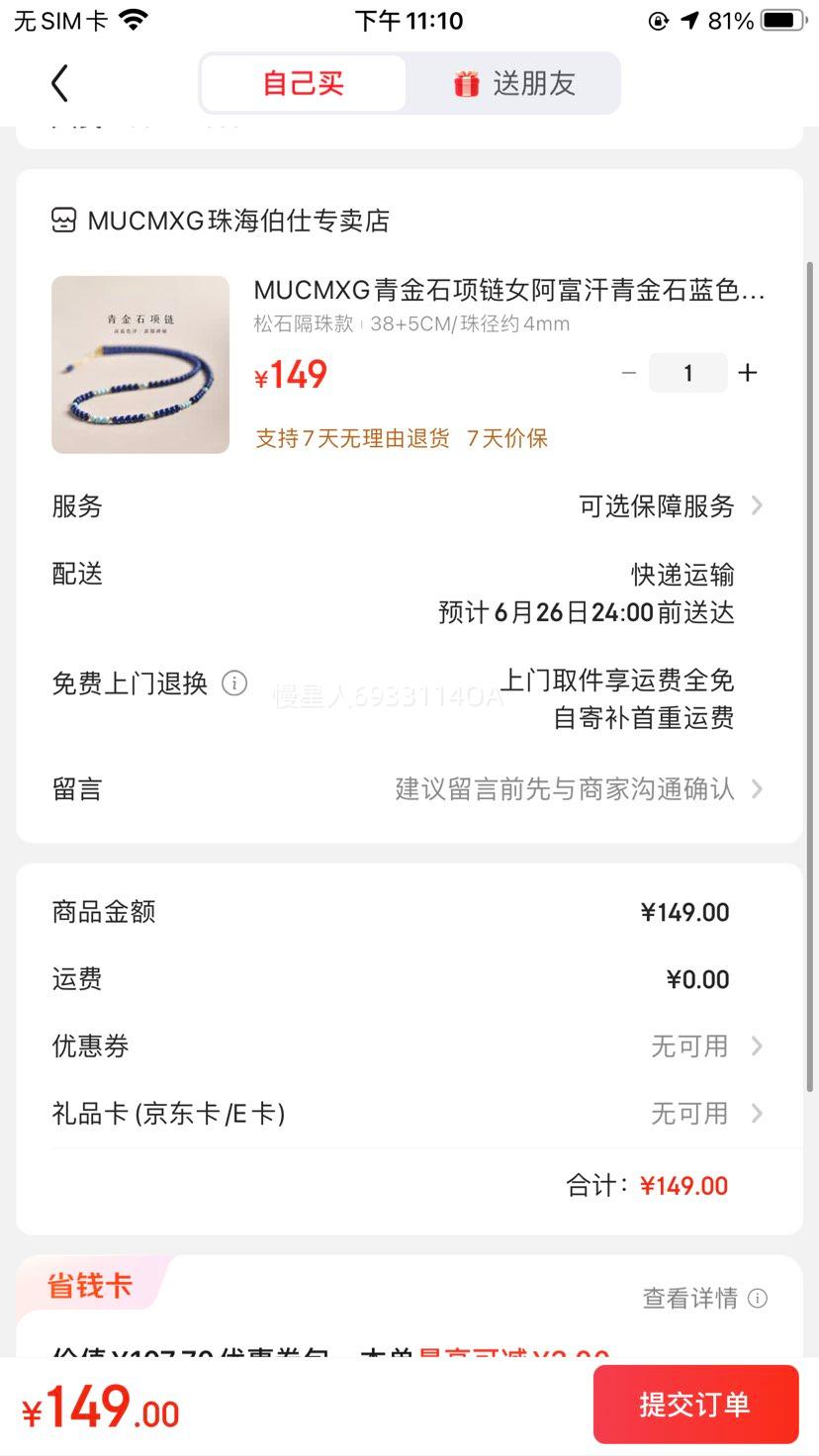
Task: Tap the quantity field showing 1
Action: 687,373
